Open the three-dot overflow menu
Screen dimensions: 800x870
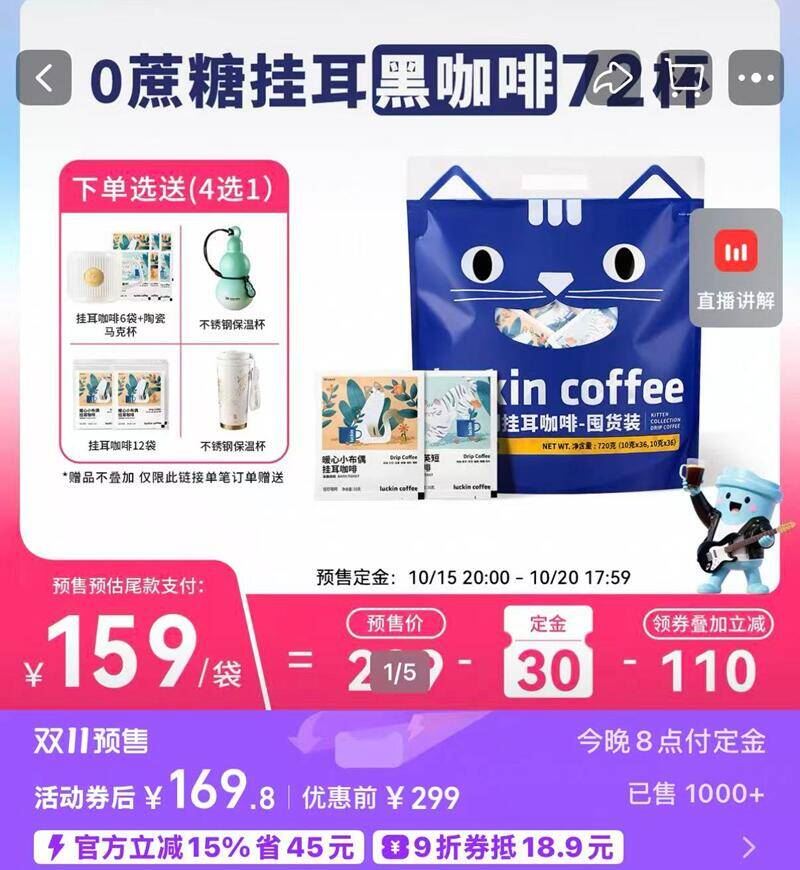(757, 78)
